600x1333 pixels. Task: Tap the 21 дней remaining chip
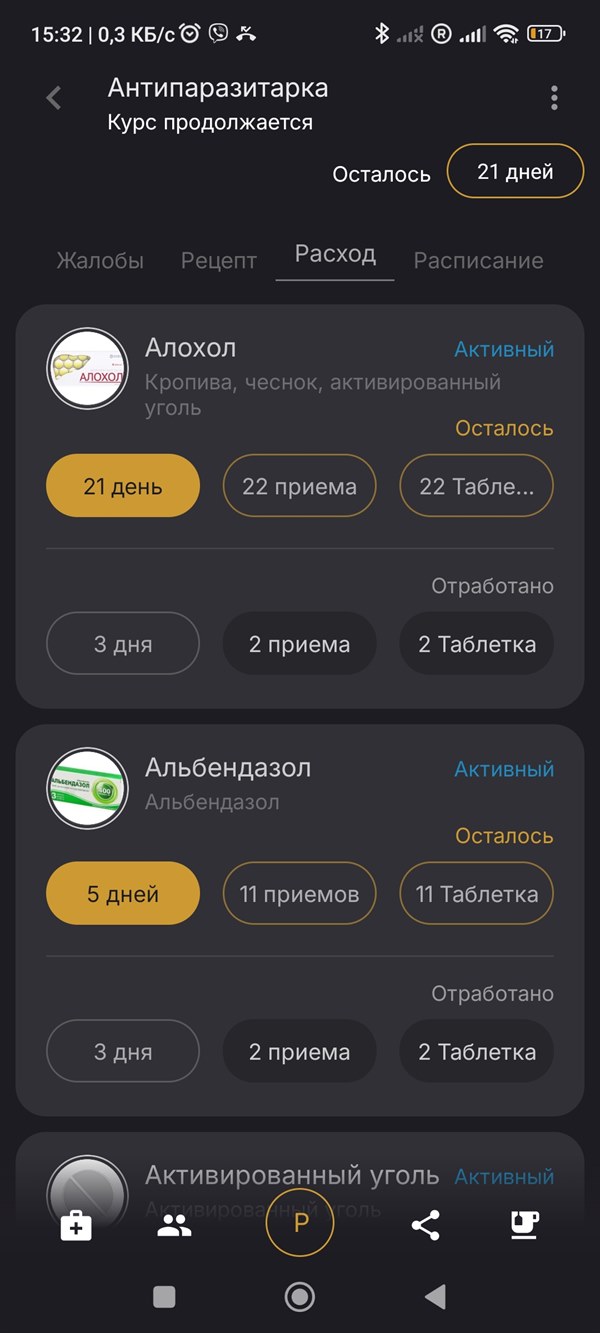515,172
